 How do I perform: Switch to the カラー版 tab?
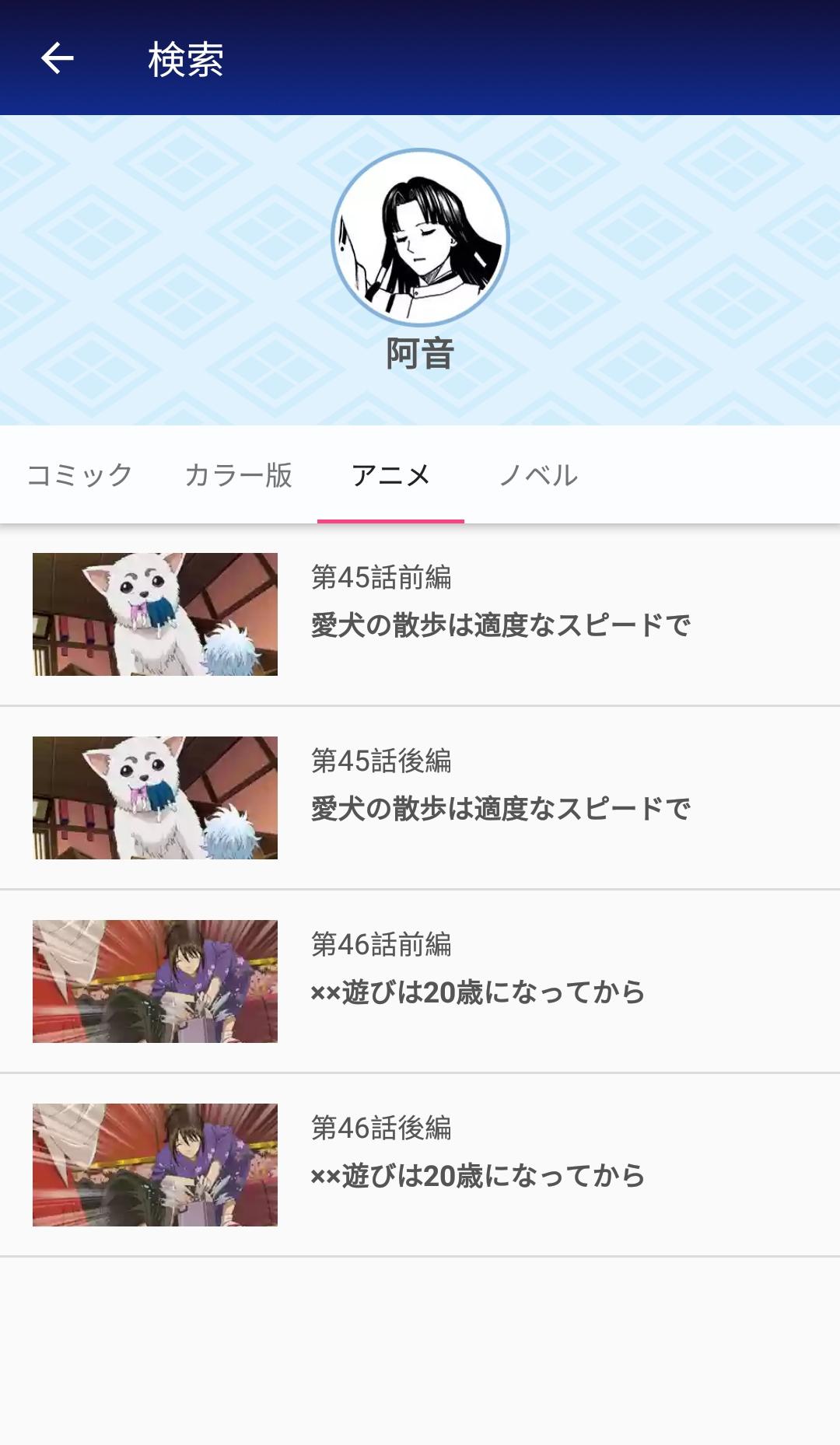pyautogui.click(x=238, y=475)
